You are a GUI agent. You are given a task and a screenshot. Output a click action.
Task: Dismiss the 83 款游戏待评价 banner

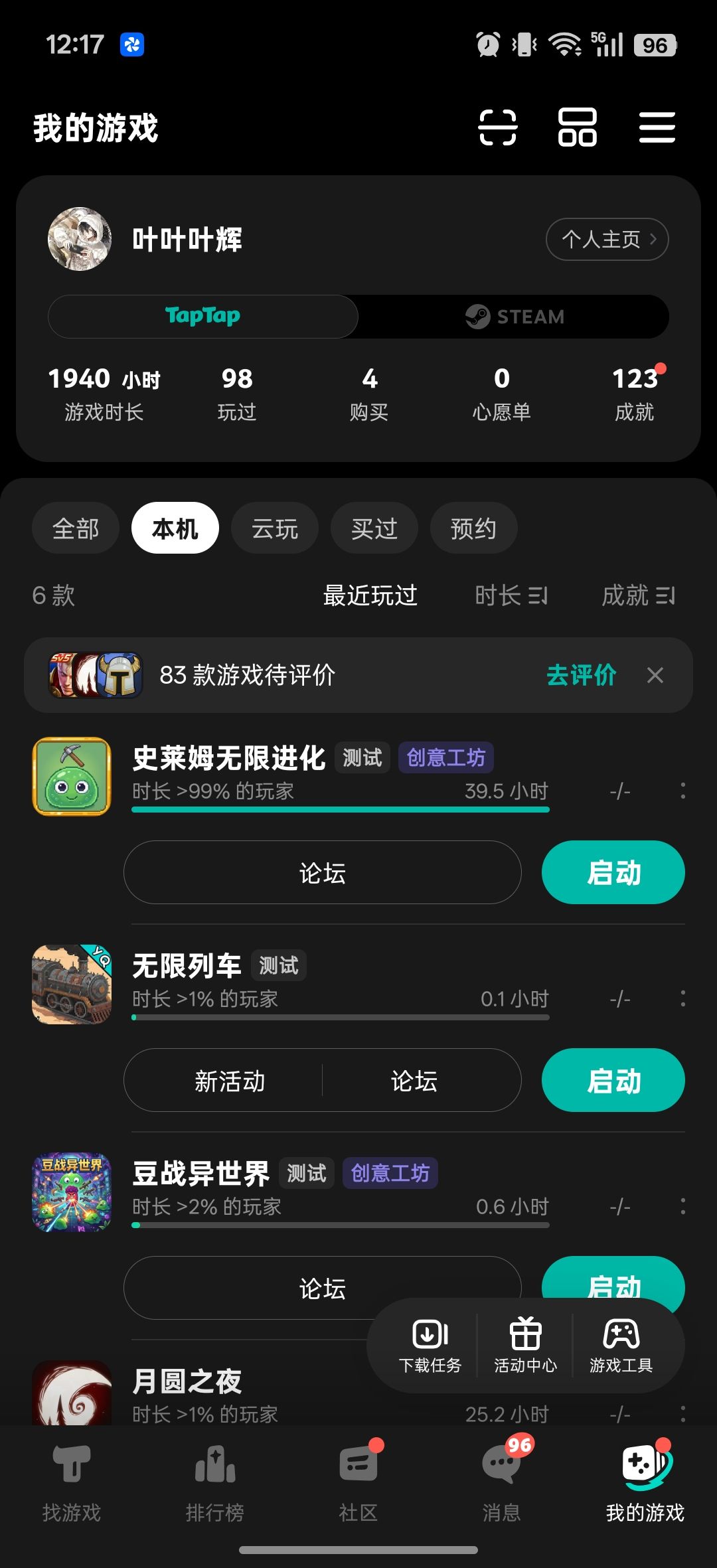click(655, 675)
